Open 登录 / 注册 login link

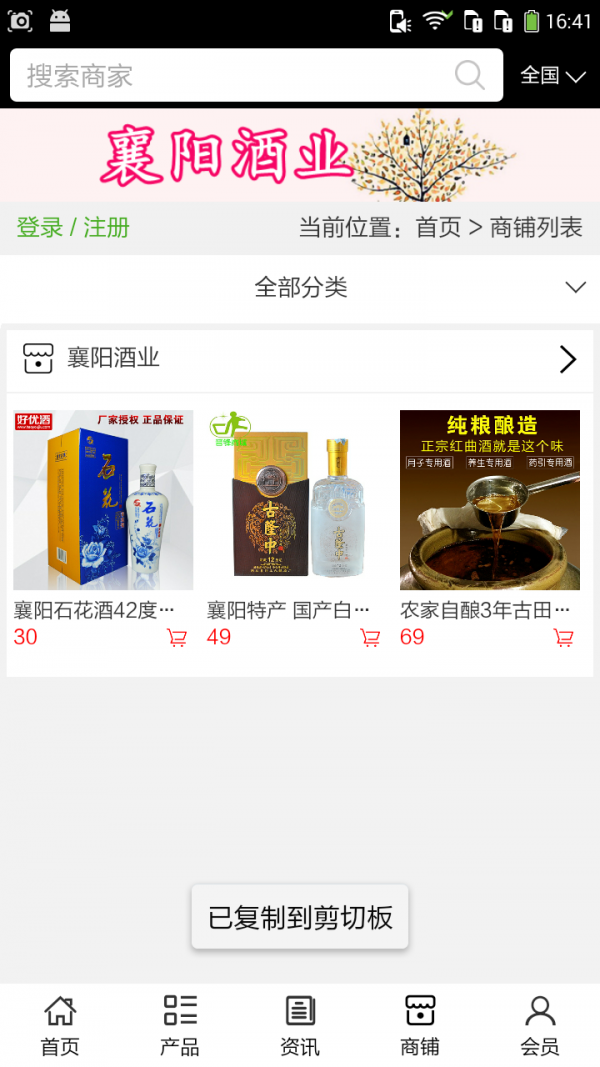click(73, 228)
